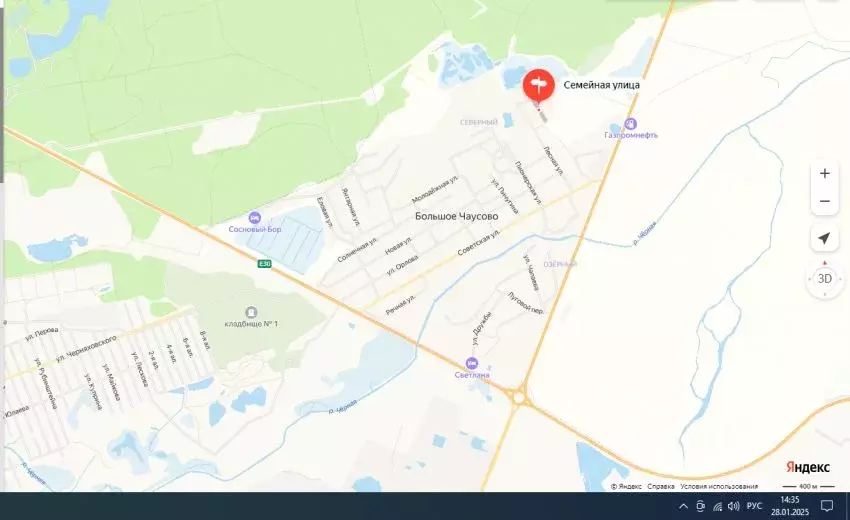Open the кладбище № 1 place marker

pyautogui.click(x=250, y=312)
